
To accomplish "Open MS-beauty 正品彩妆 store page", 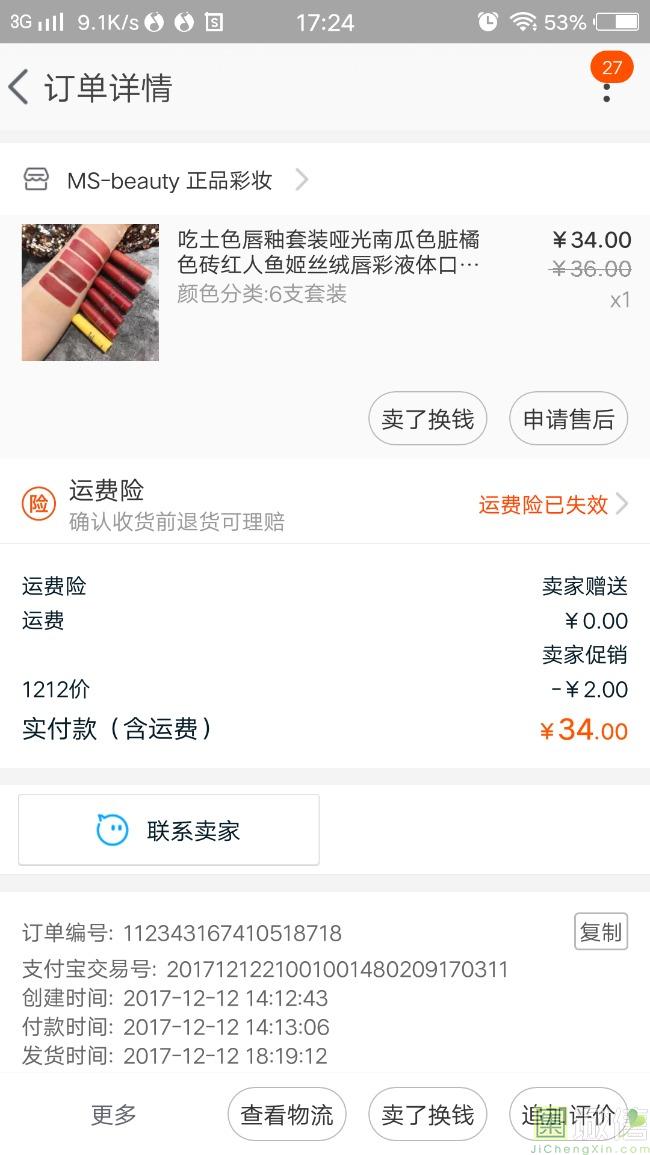I will pos(168,180).
